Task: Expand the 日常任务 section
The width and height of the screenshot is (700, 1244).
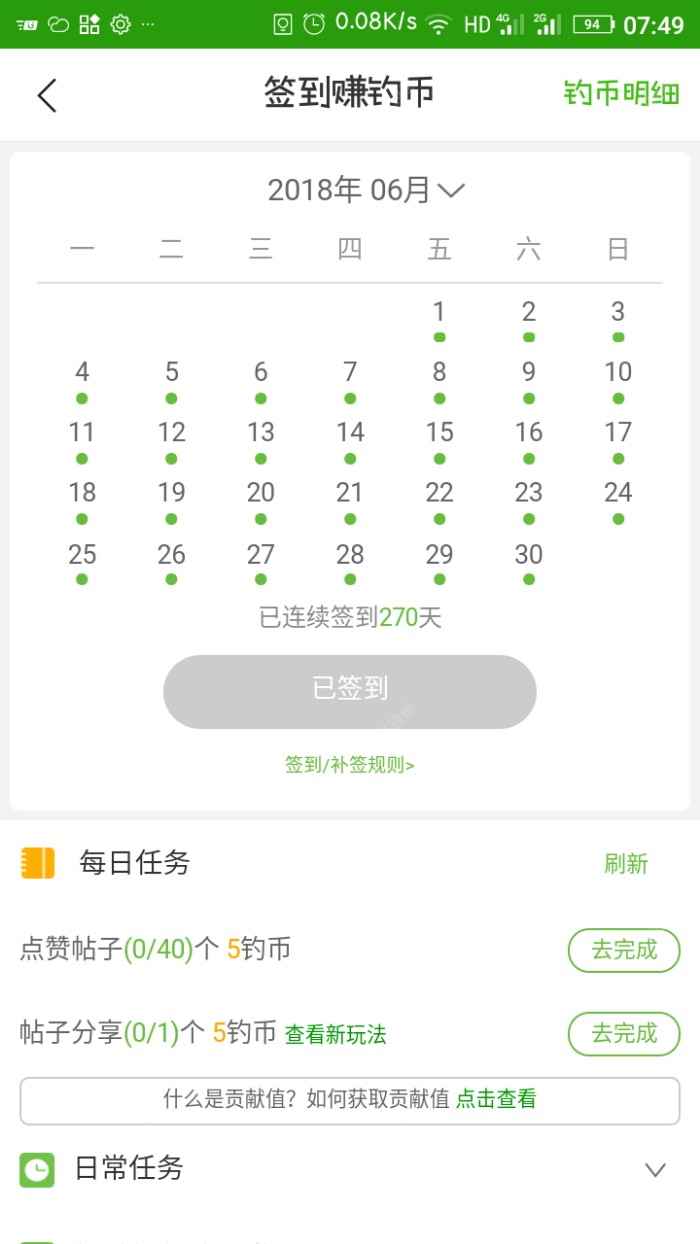Action: (x=655, y=1169)
